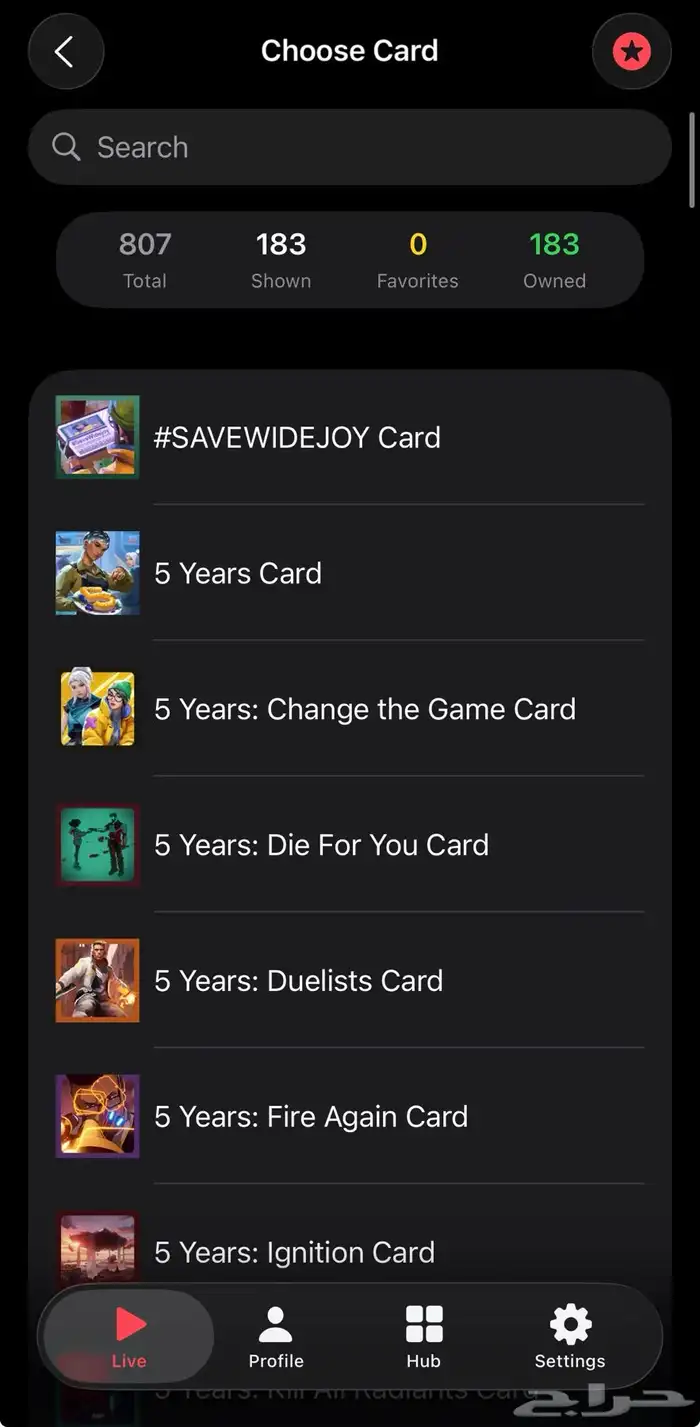
Task: Choose the 5 Years Card
Action: tap(350, 573)
